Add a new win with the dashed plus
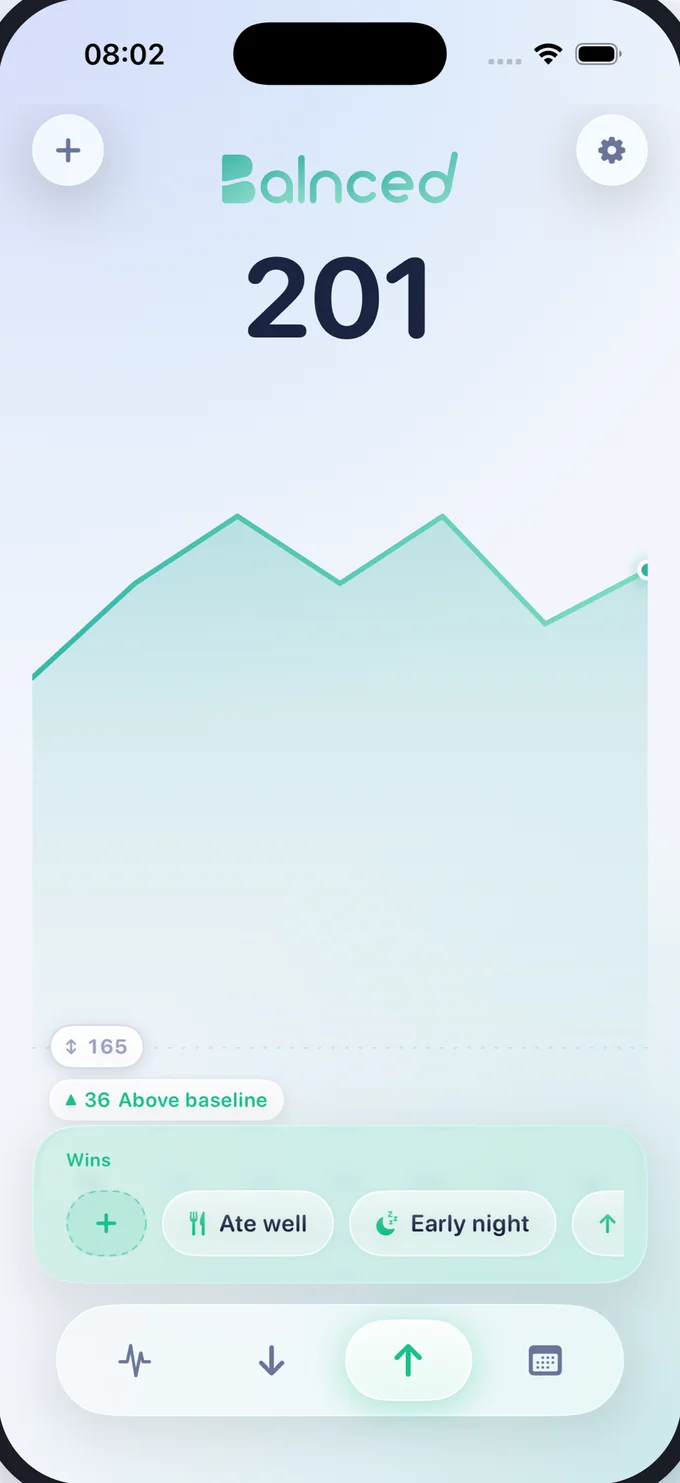 [106, 1223]
